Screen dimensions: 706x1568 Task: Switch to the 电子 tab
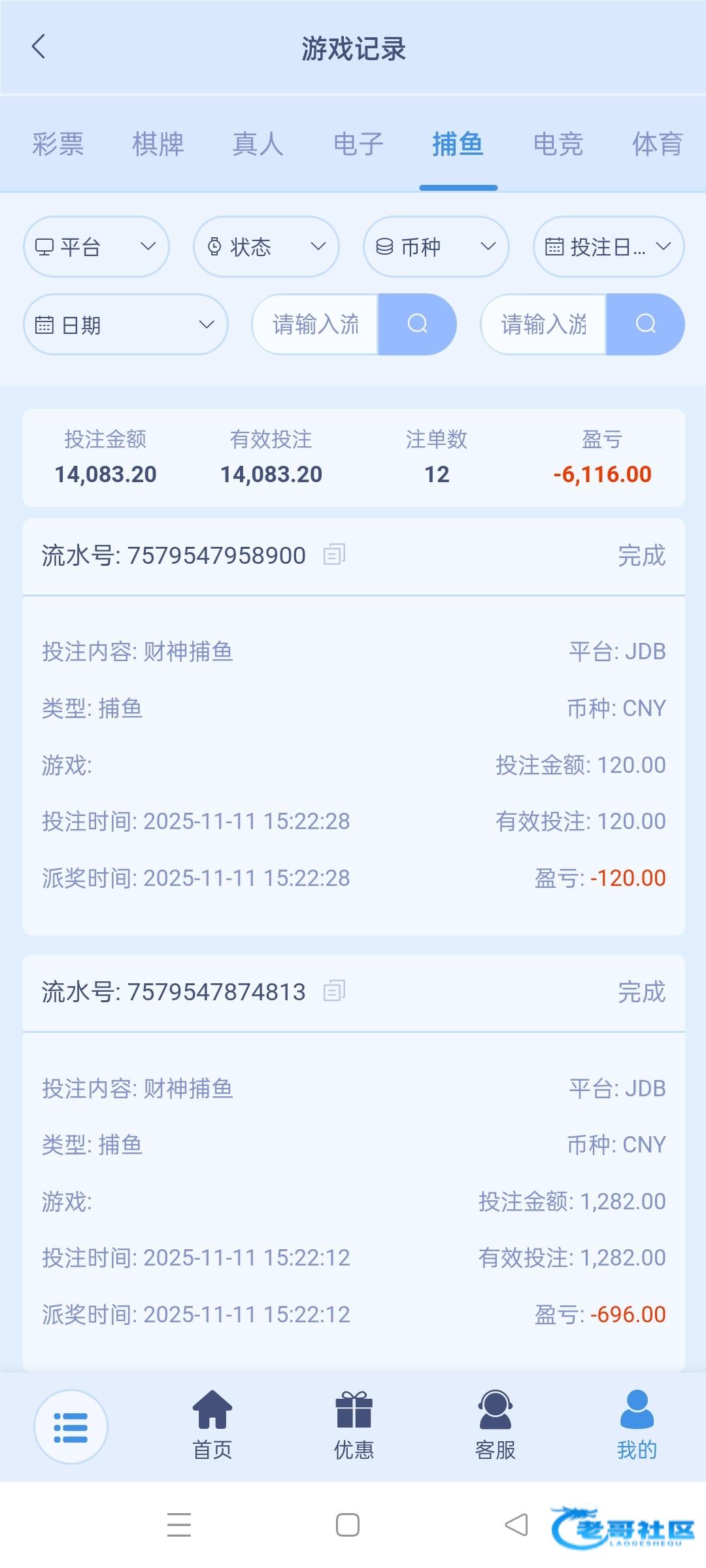(x=358, y=144)
